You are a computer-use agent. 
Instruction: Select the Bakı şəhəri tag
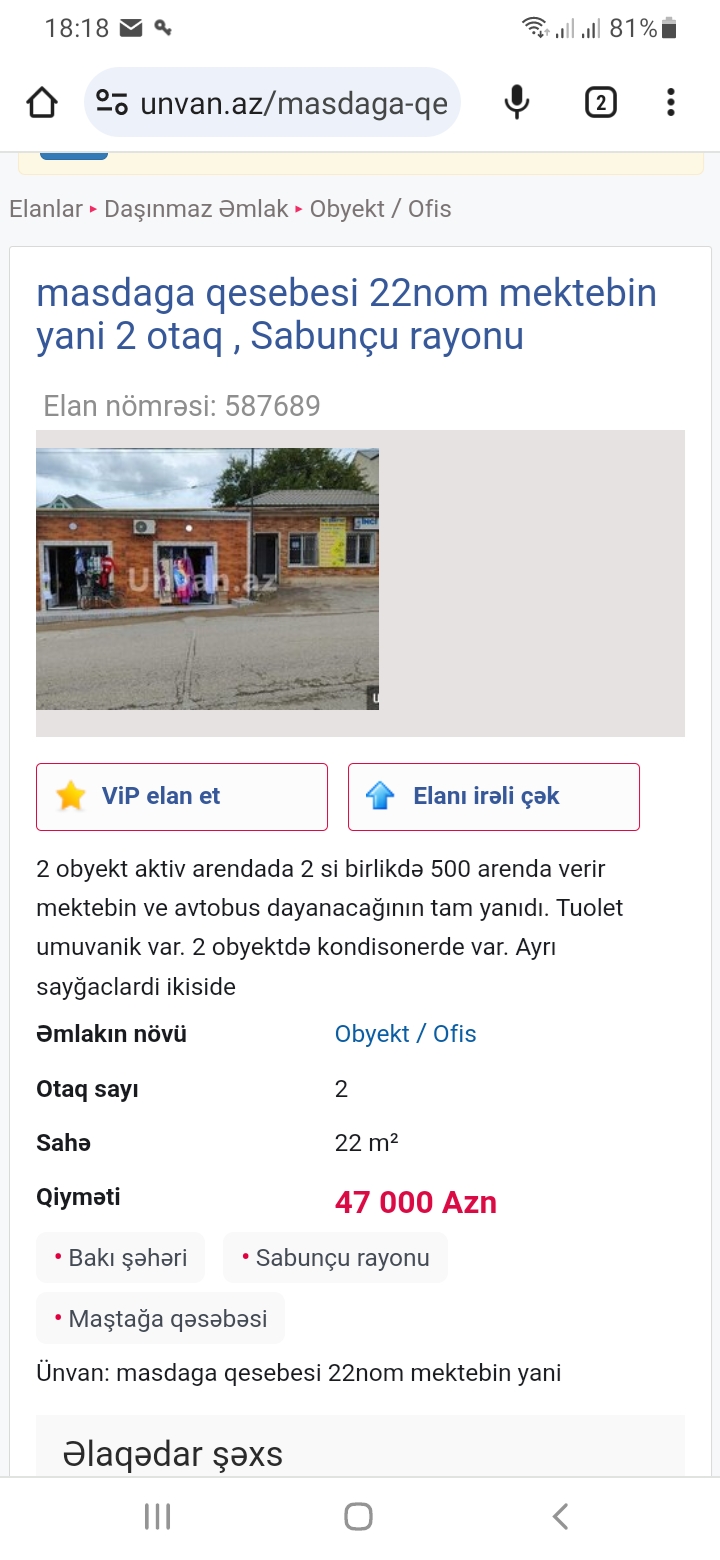point(120,1258)
